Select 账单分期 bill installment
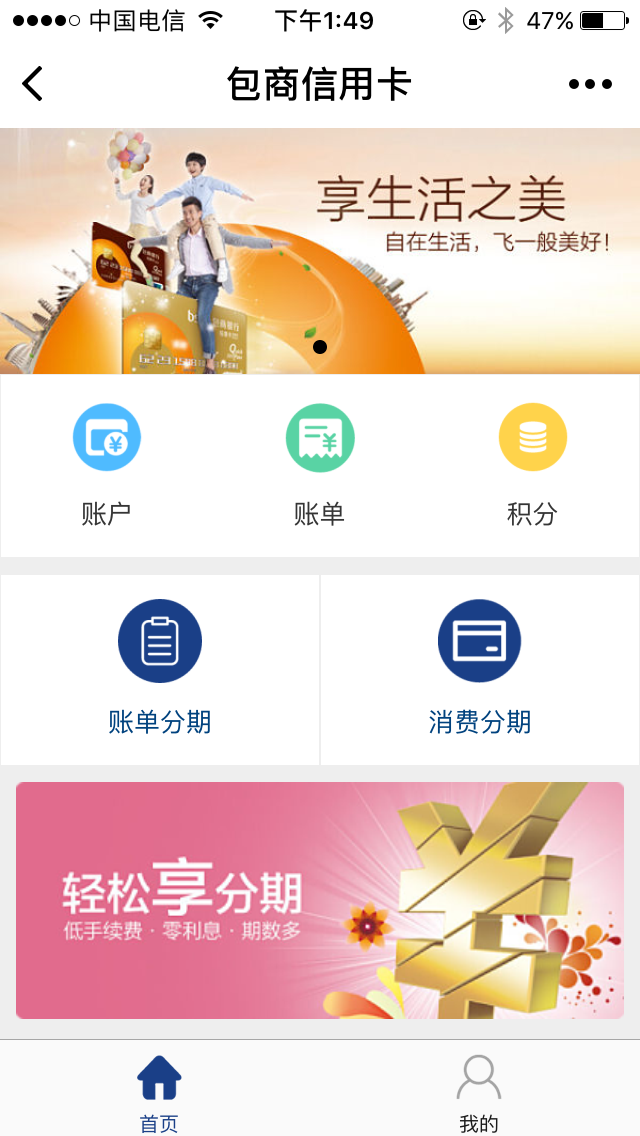 (x=160, y=668)
